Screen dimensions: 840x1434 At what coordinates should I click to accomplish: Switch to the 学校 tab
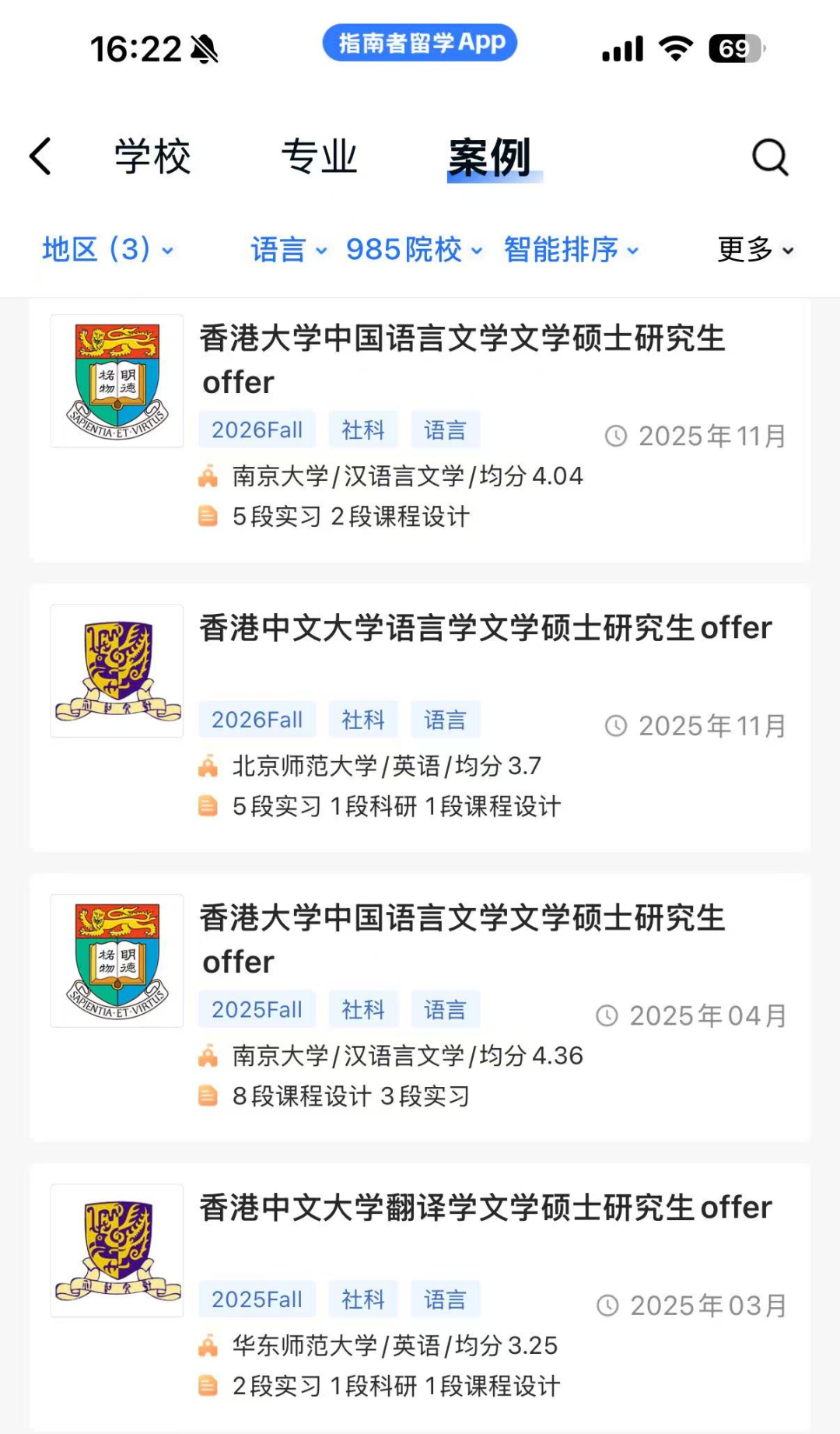(152, 156)
